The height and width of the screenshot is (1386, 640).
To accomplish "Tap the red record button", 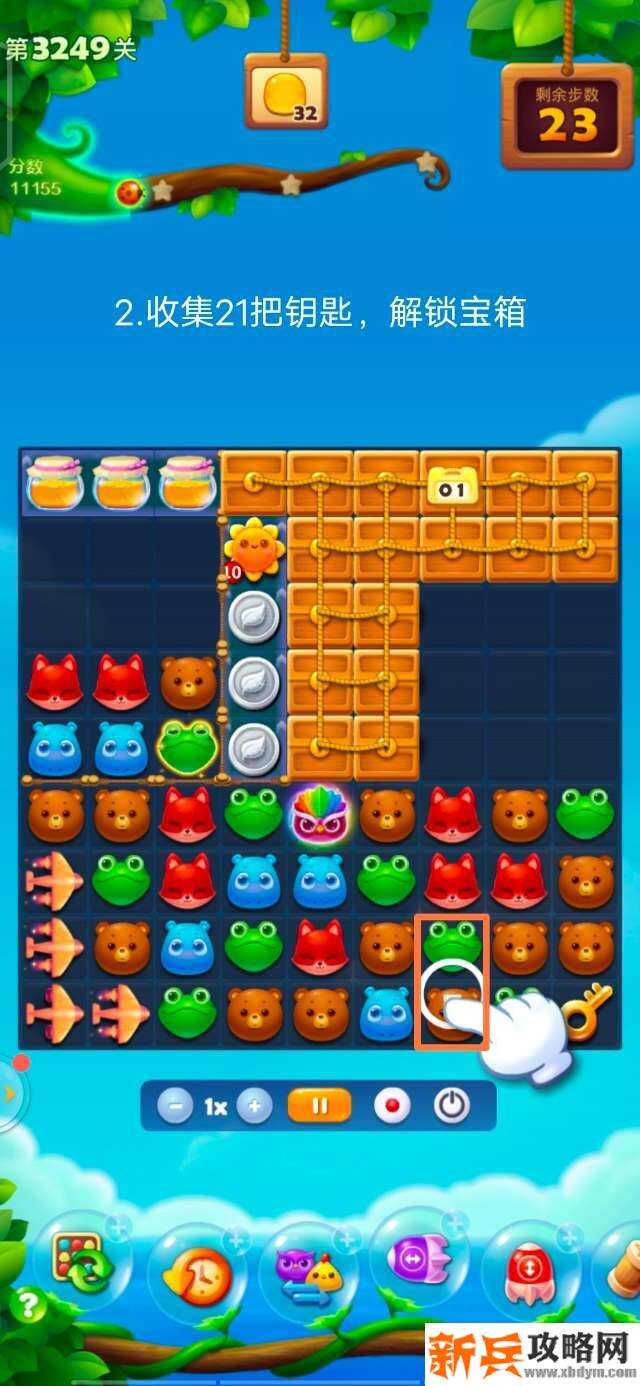I will [392, 1107].
